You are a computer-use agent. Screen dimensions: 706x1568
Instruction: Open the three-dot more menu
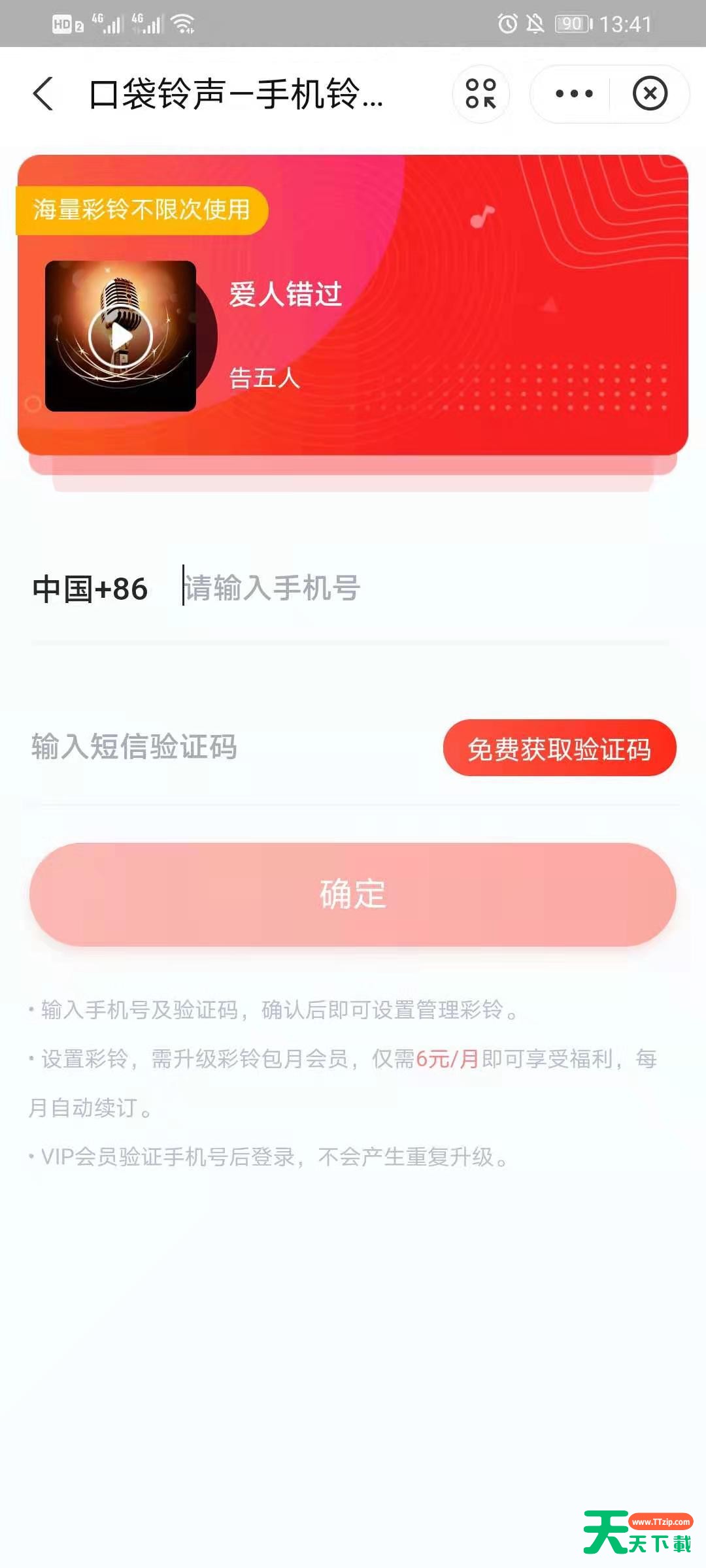click(x=573, y=93)
